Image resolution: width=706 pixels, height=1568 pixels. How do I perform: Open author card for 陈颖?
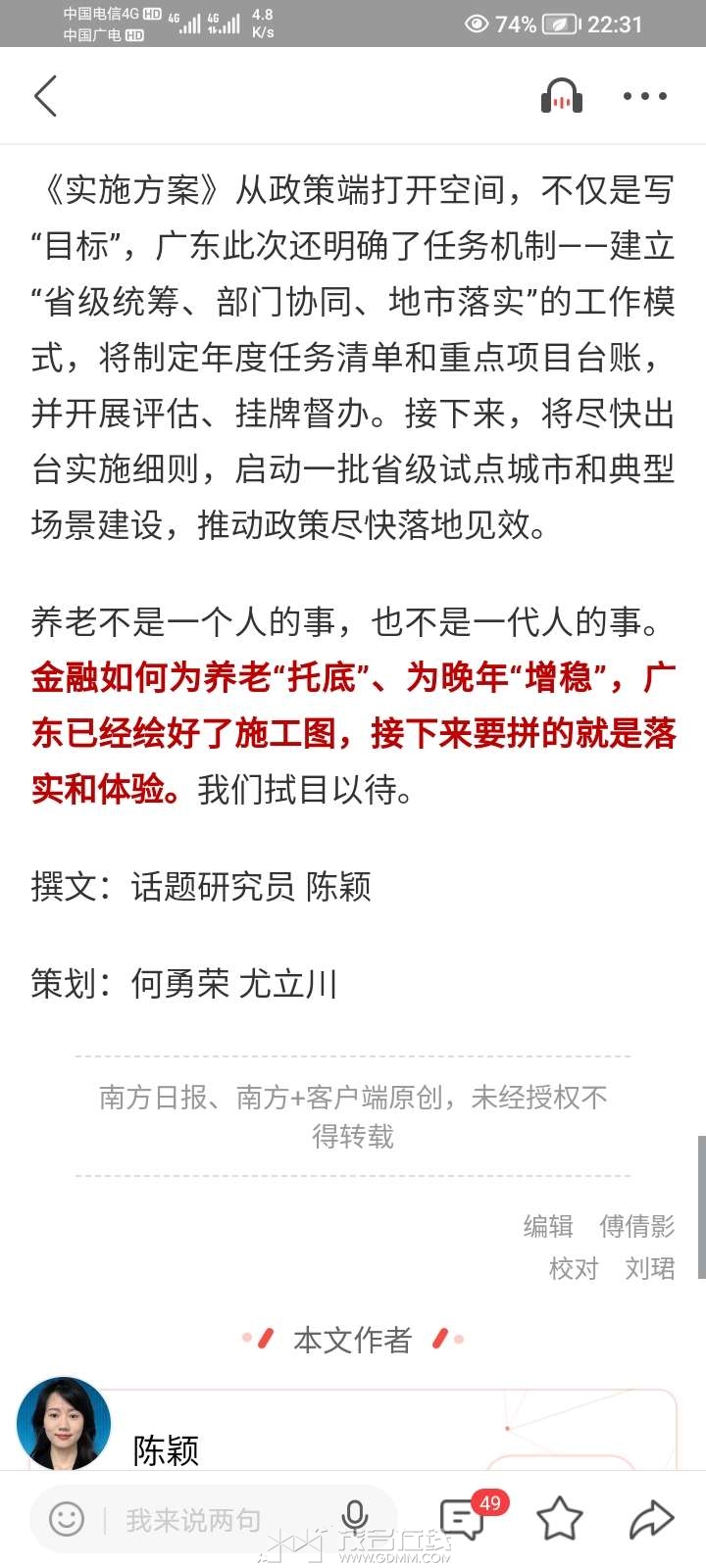(167, 1448)
